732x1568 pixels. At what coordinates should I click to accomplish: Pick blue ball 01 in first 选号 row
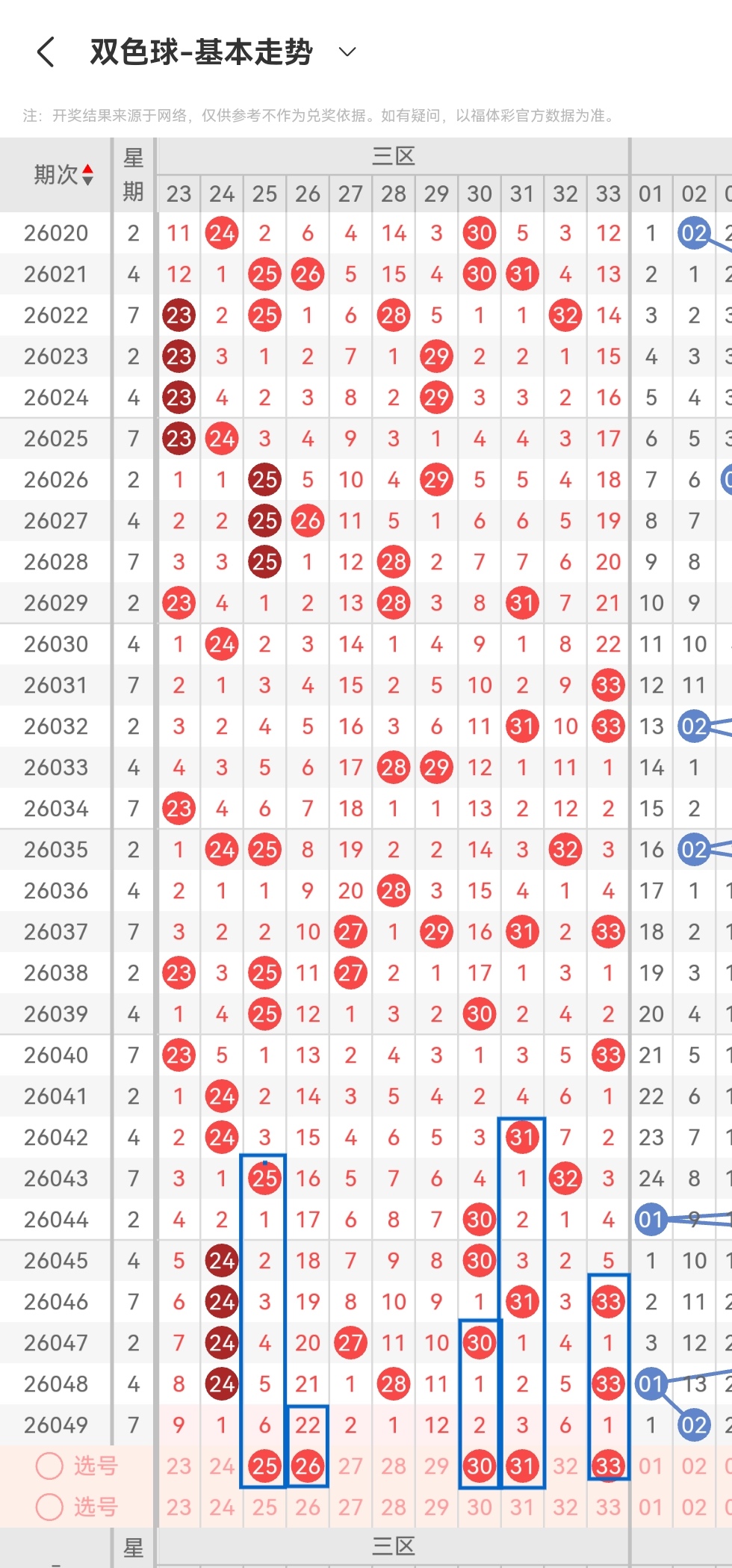coord(651,1466)
